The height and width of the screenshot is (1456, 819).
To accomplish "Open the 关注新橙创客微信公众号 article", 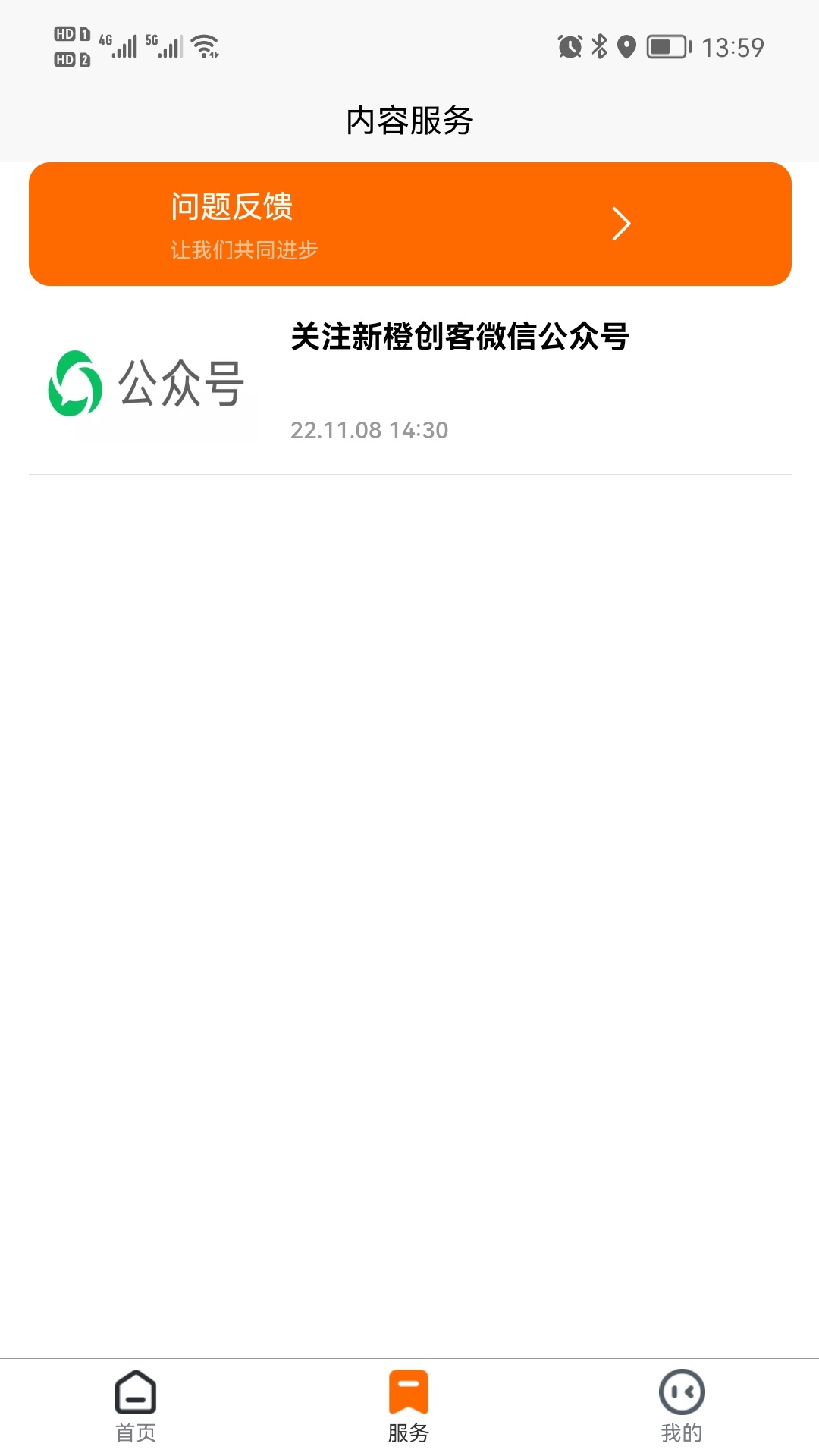I will click(409, 381).
